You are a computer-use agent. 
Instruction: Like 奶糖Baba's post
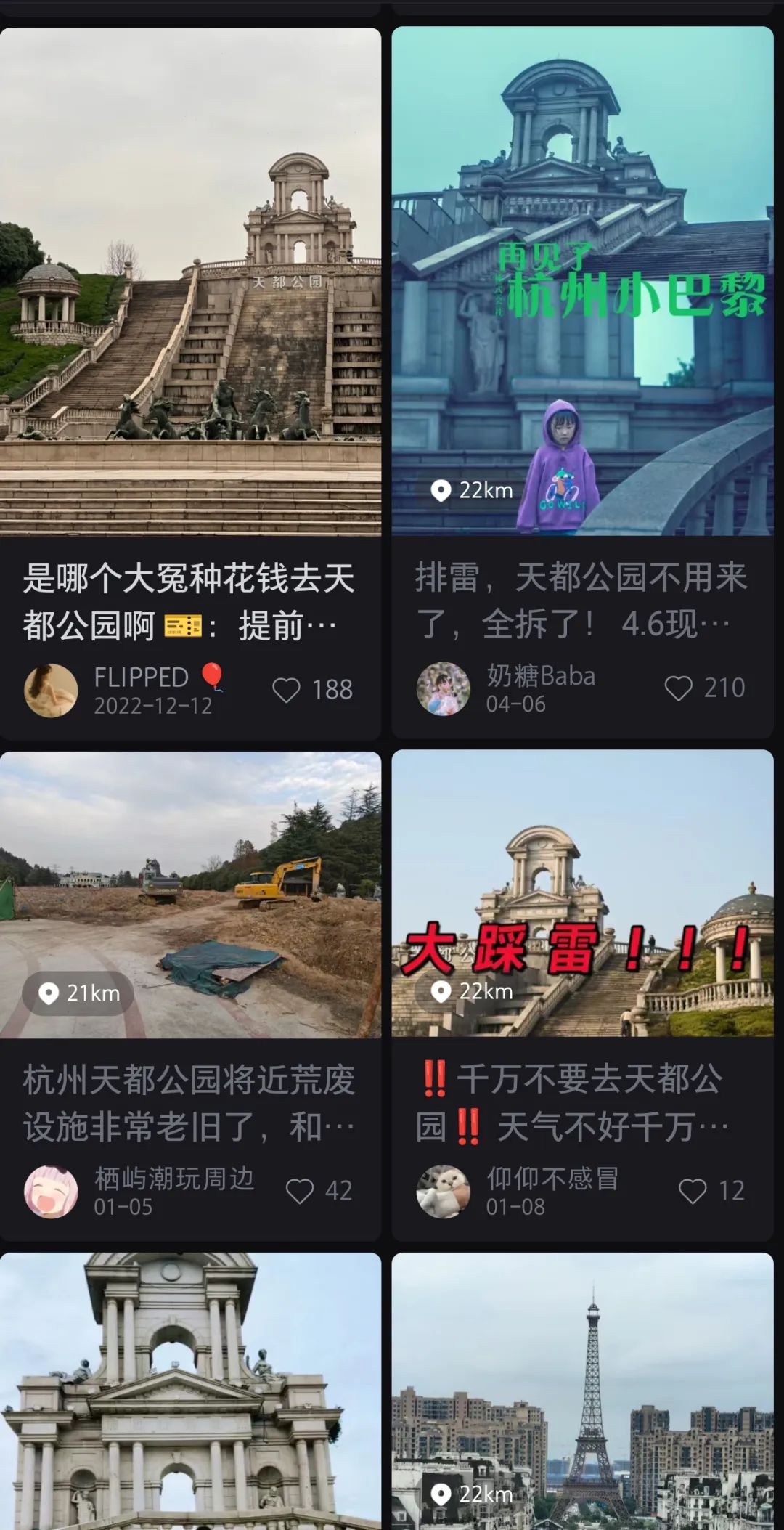point(679,688)
